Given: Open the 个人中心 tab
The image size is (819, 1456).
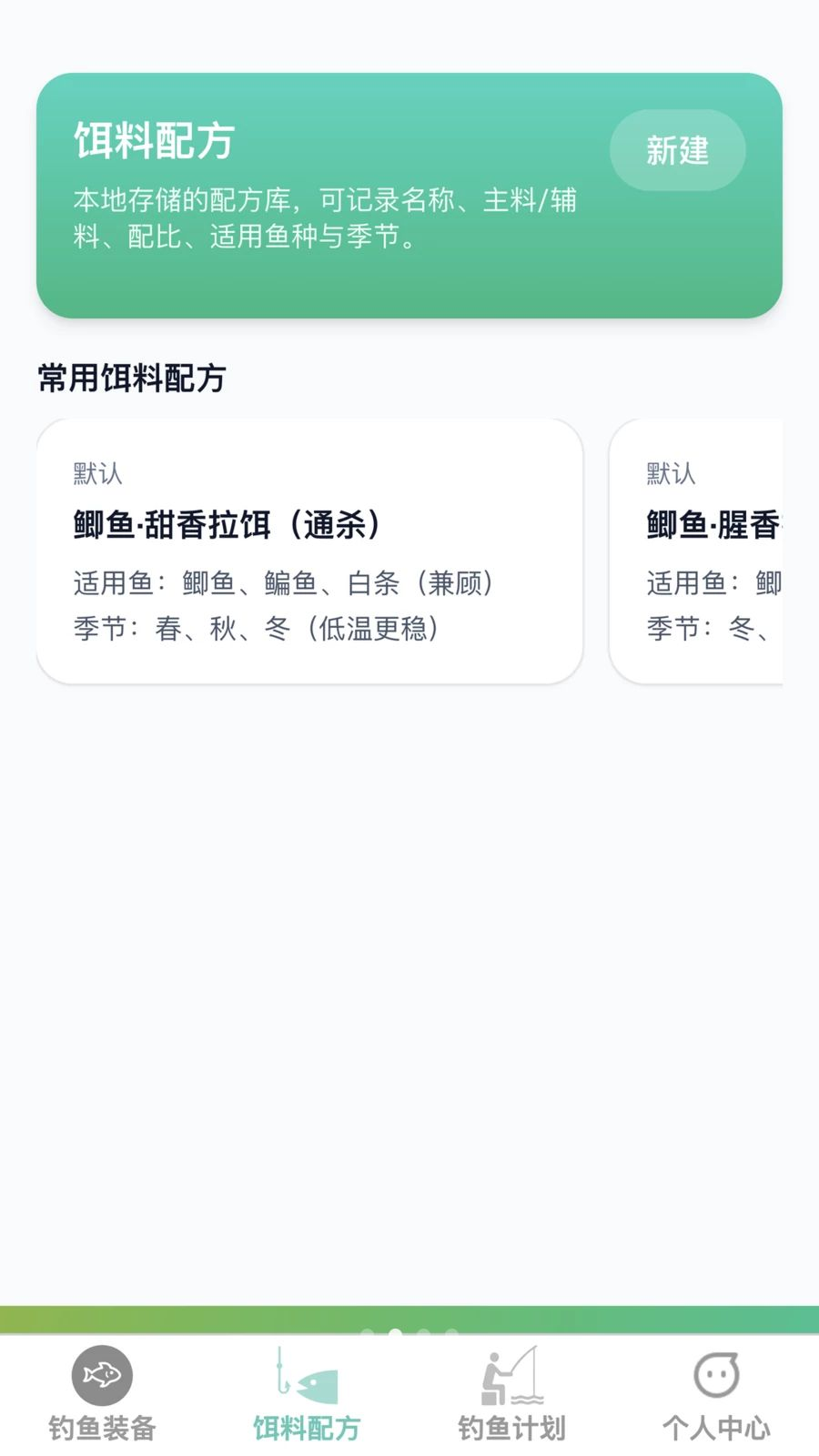Looking at the screenshot, I should pos(716,1394).
